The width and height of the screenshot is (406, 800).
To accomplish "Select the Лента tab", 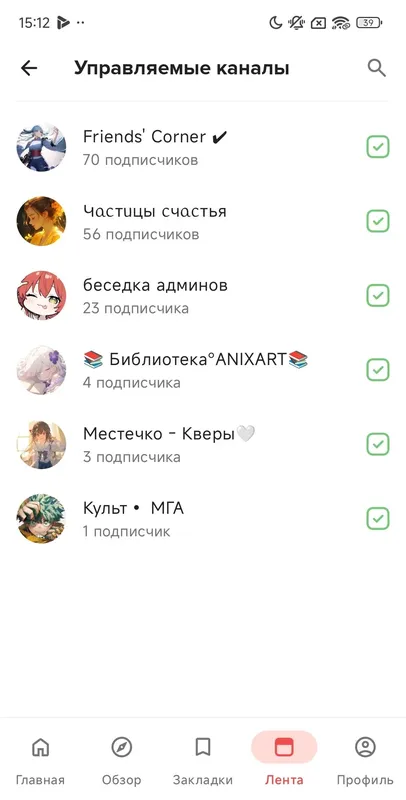I will coord(284,759).
